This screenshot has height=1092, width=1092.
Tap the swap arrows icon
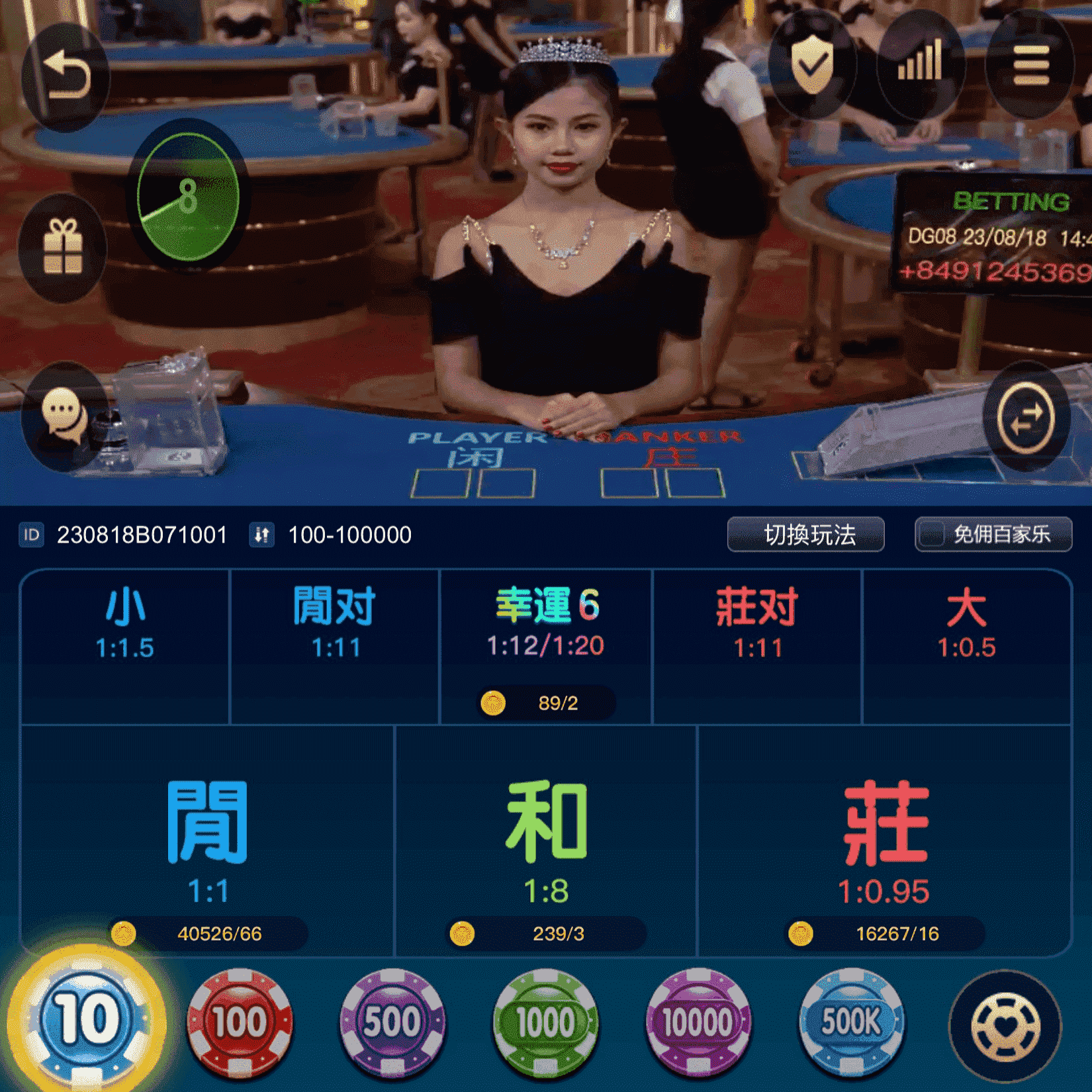[x=1026, y=418]
